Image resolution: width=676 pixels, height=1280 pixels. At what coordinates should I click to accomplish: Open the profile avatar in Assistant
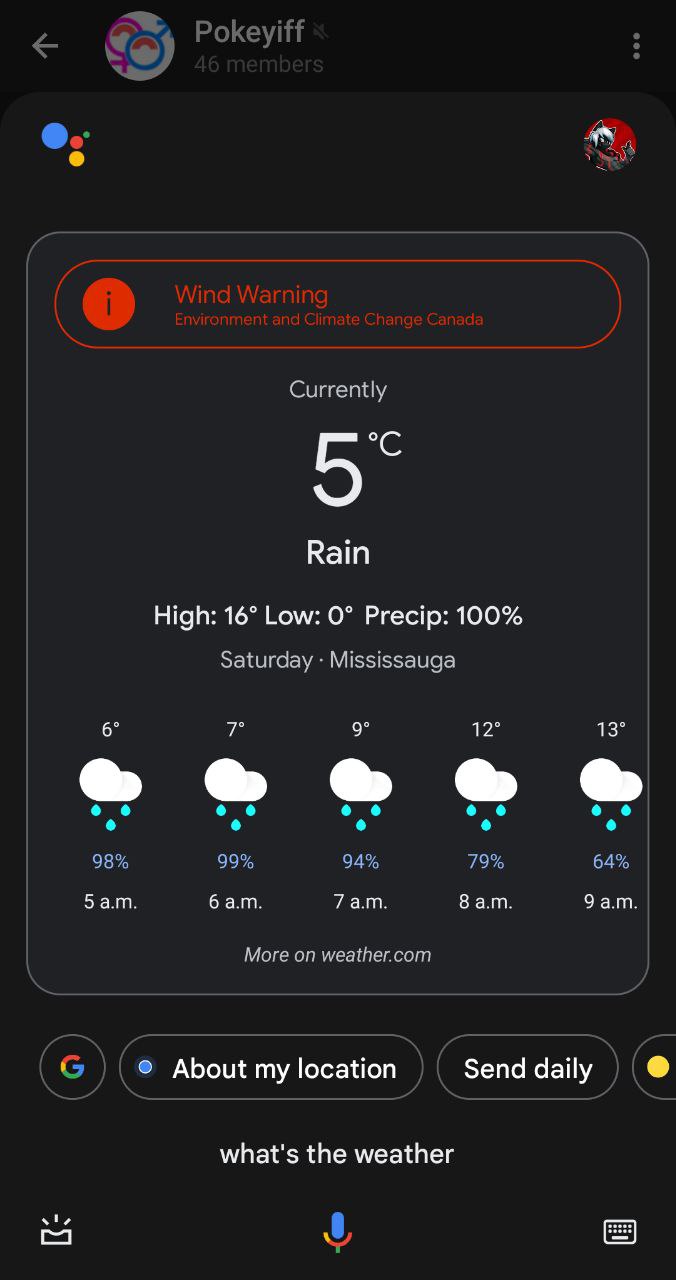click(x=610, y=146)
